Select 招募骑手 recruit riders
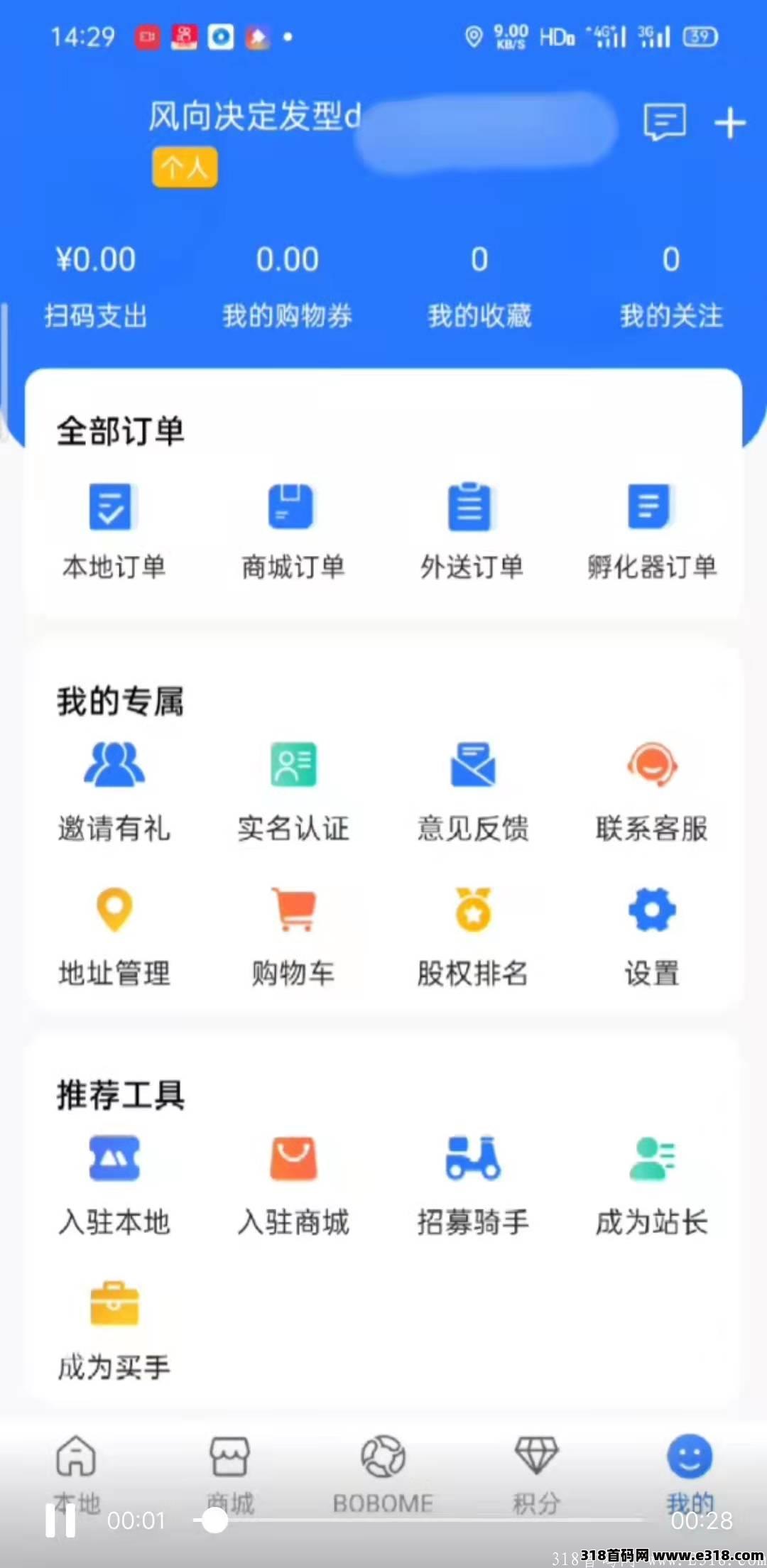 pos(472,1186)
